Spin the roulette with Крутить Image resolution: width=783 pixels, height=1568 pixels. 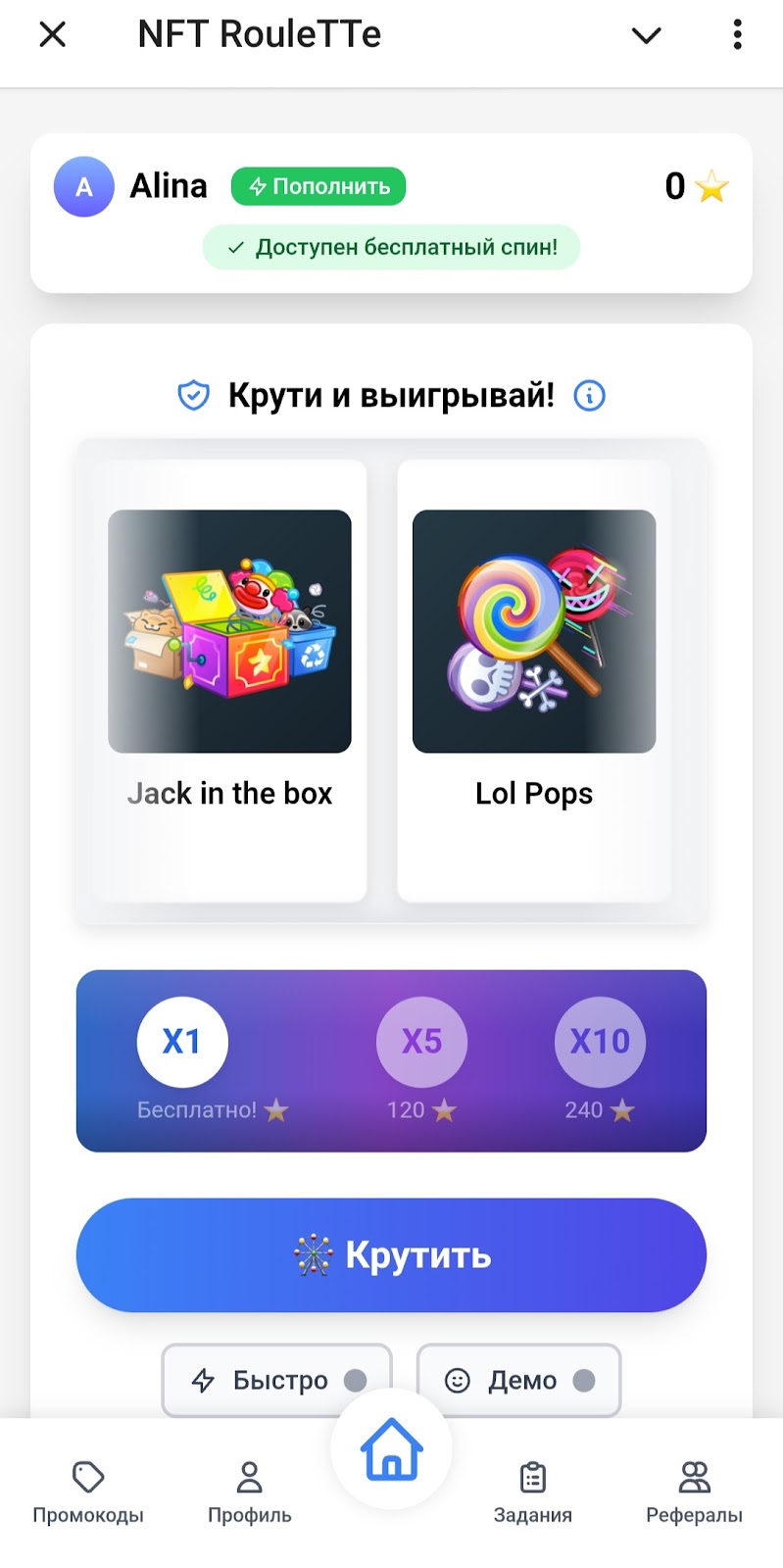[x=391, y=1254]
